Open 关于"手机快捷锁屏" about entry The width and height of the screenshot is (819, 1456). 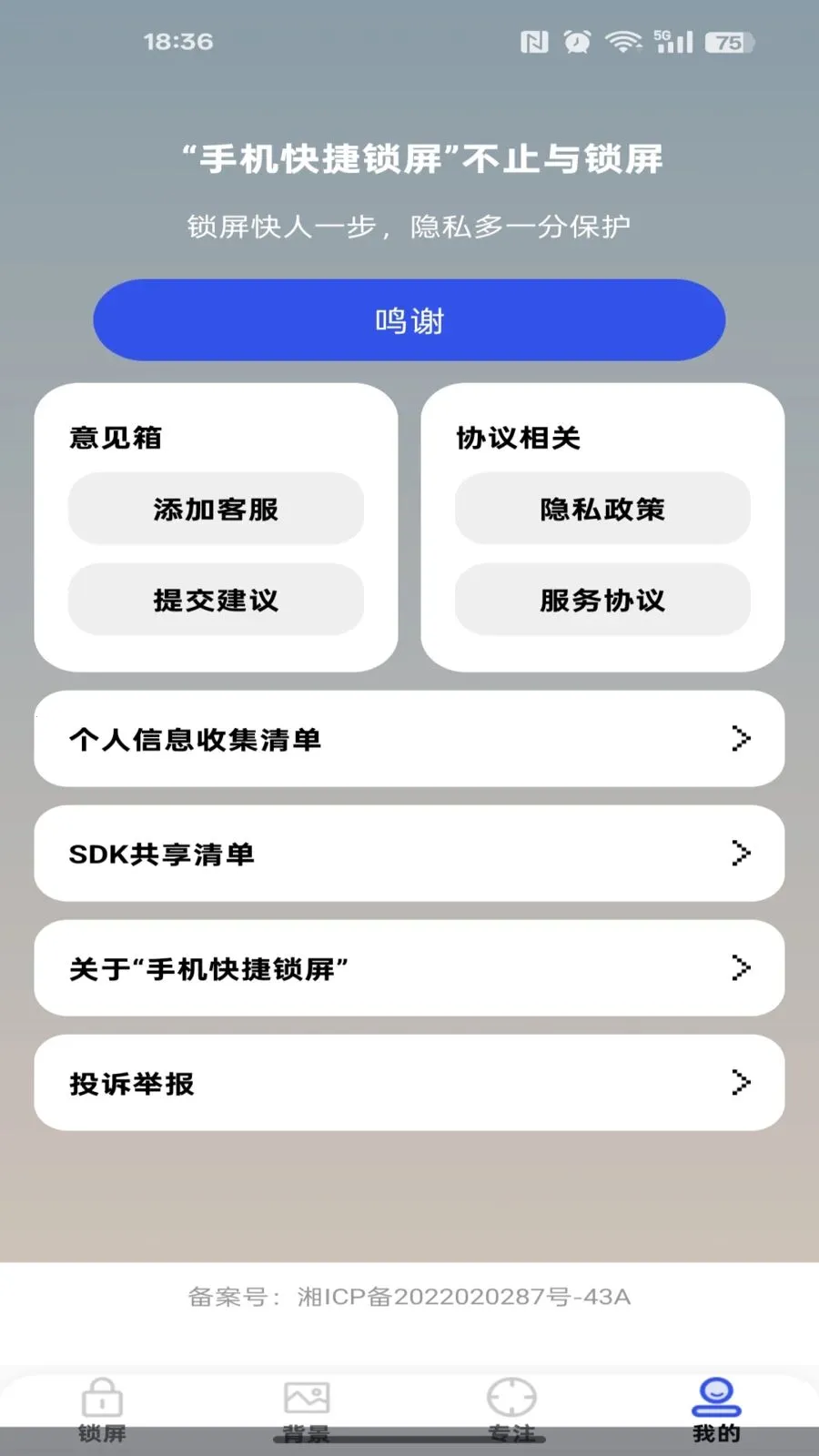(x=408, y=968)
